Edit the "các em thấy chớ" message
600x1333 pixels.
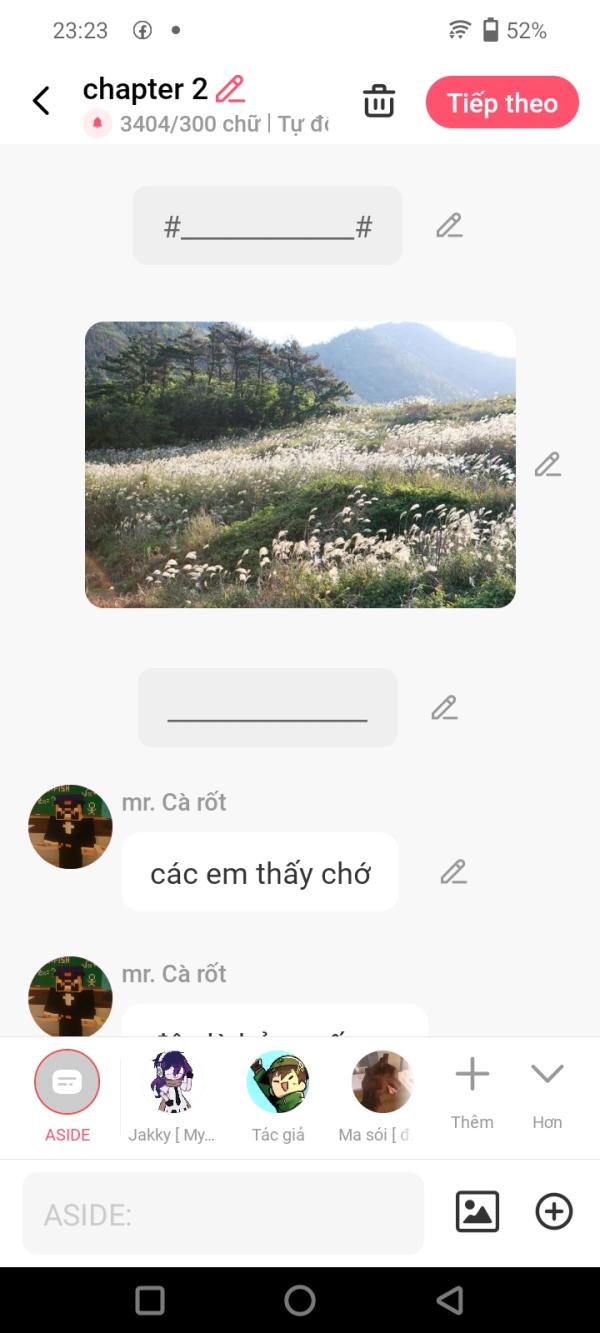pos(453,871)
